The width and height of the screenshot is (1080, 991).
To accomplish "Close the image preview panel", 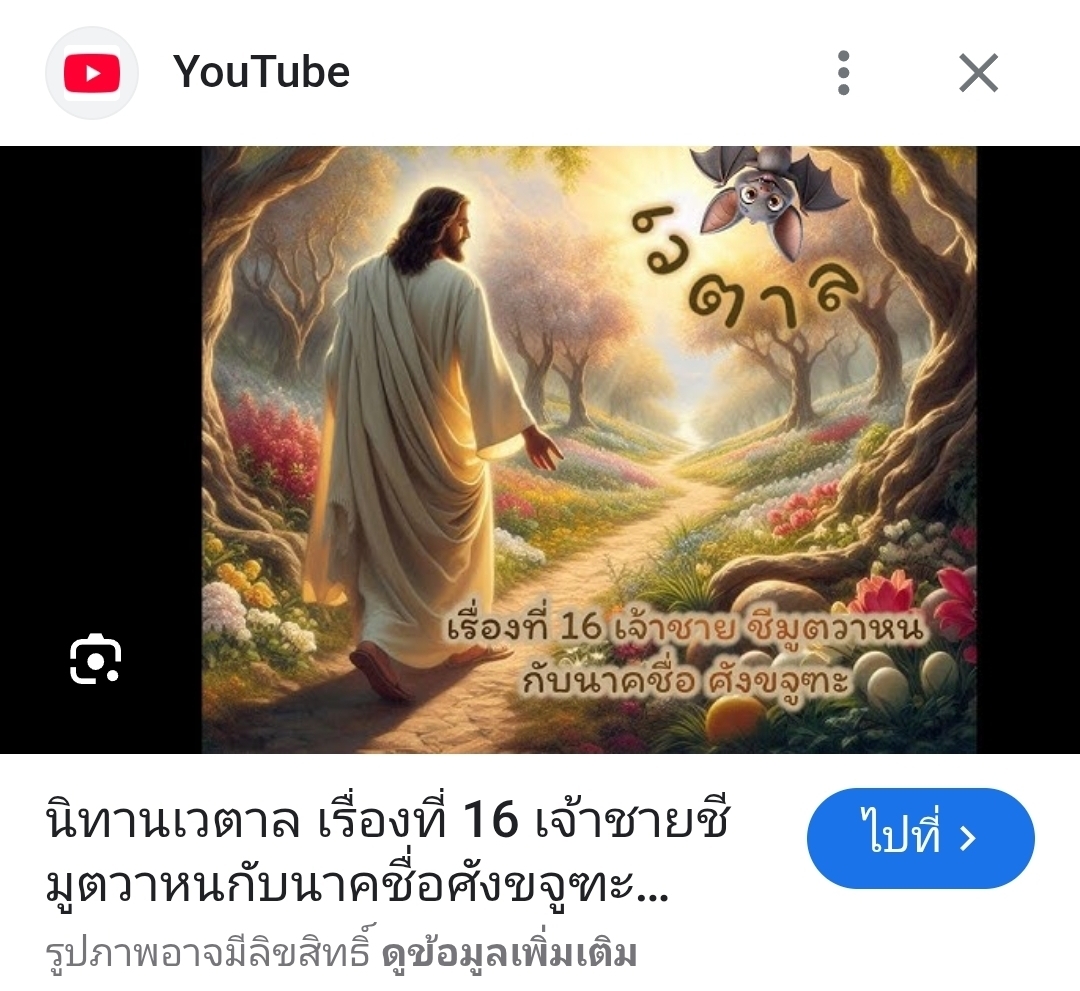I will coord(977,73).
